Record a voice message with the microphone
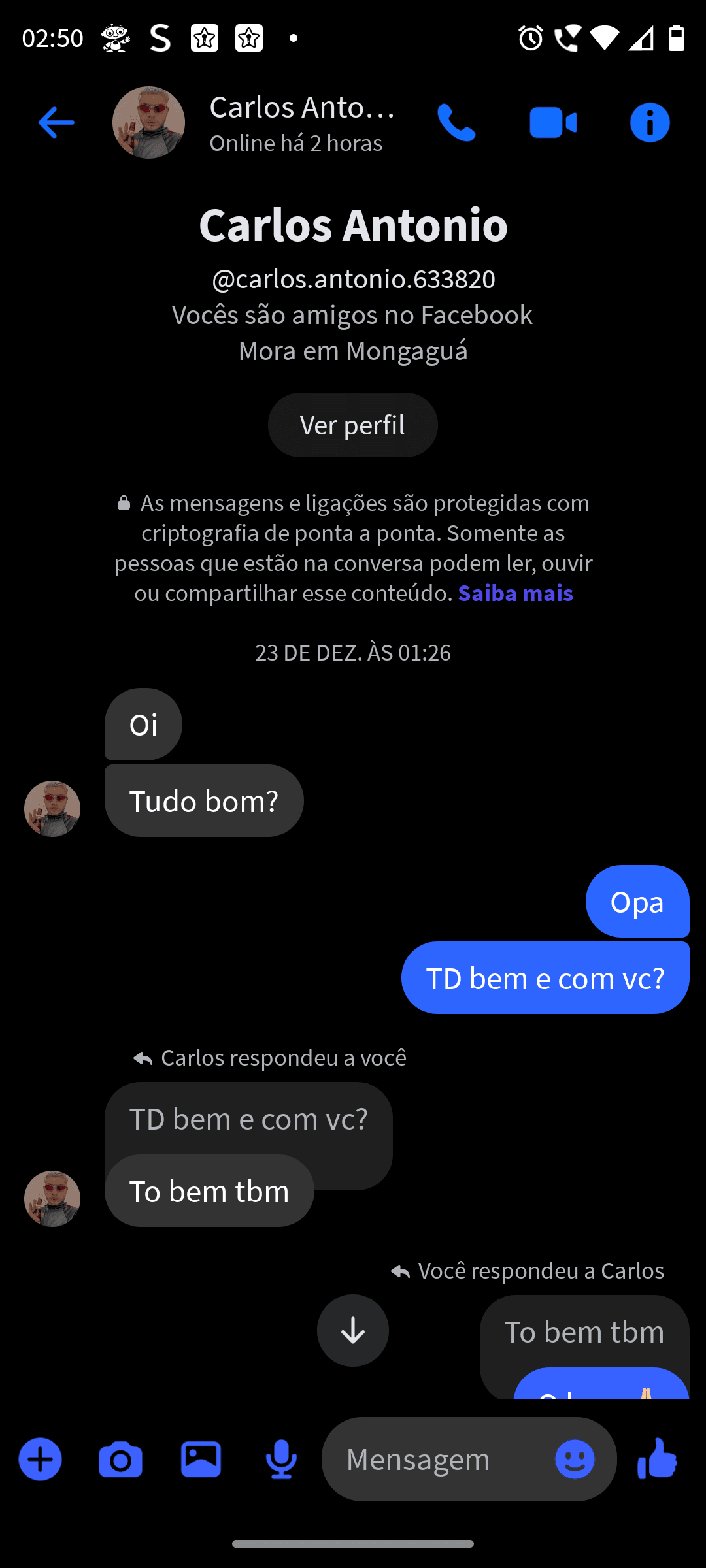 pos(280,1459)
